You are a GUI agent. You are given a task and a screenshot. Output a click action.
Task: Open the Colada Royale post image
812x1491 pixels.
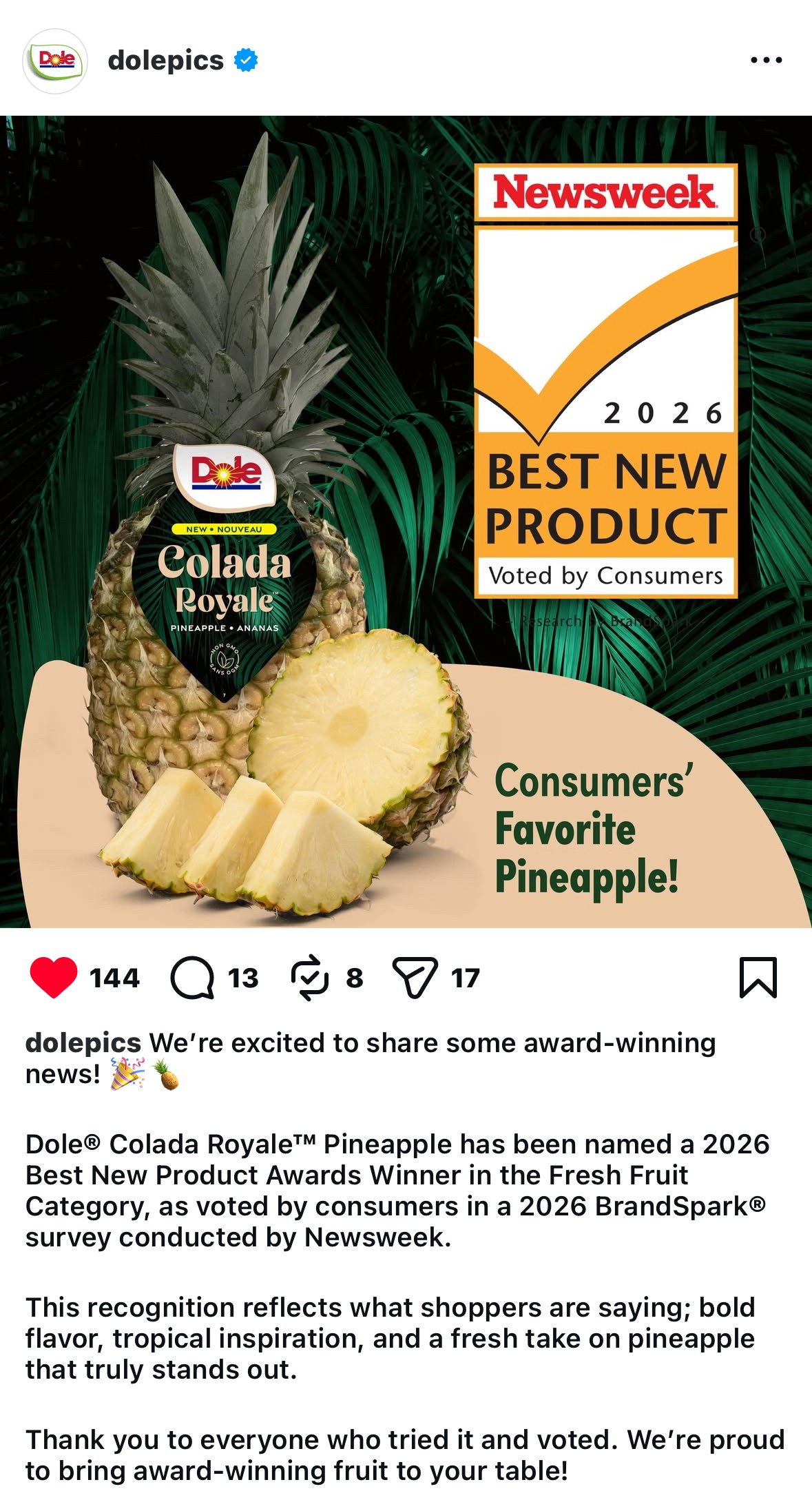406,522
